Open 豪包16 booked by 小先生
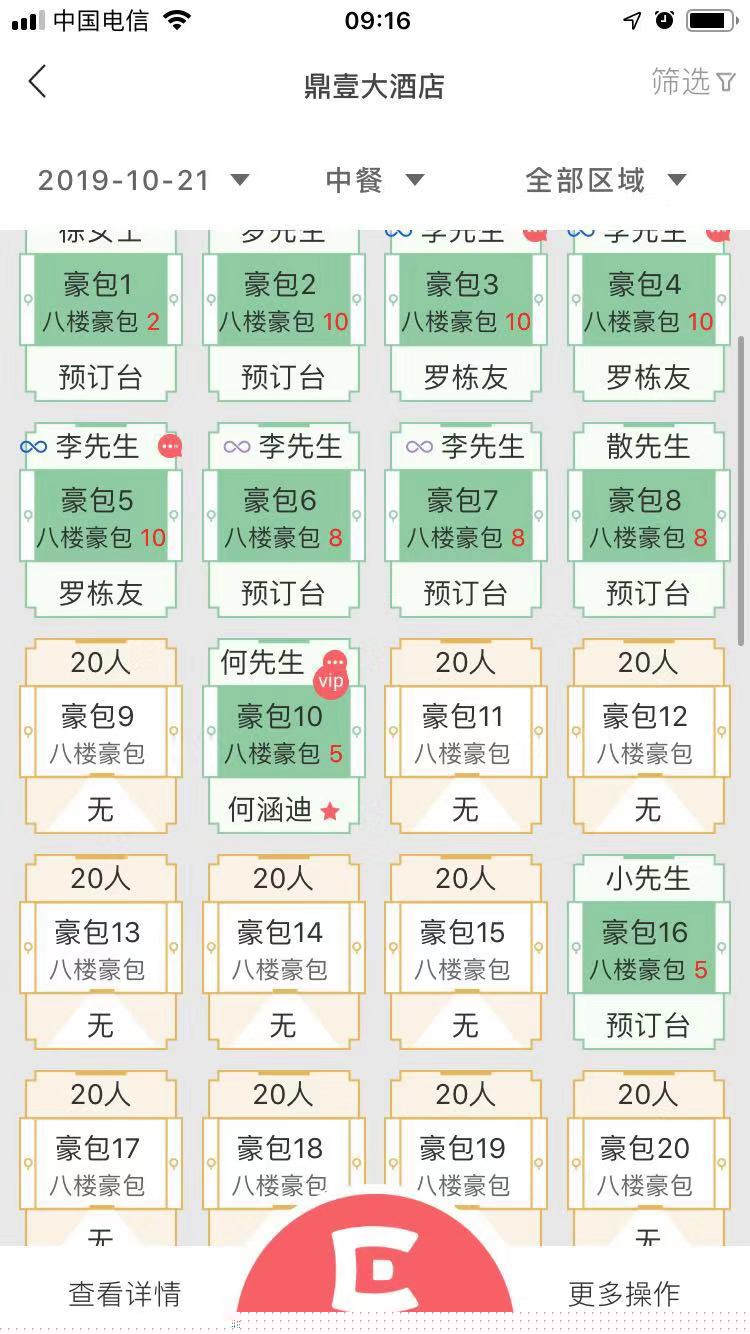 [x=647, y=950]
